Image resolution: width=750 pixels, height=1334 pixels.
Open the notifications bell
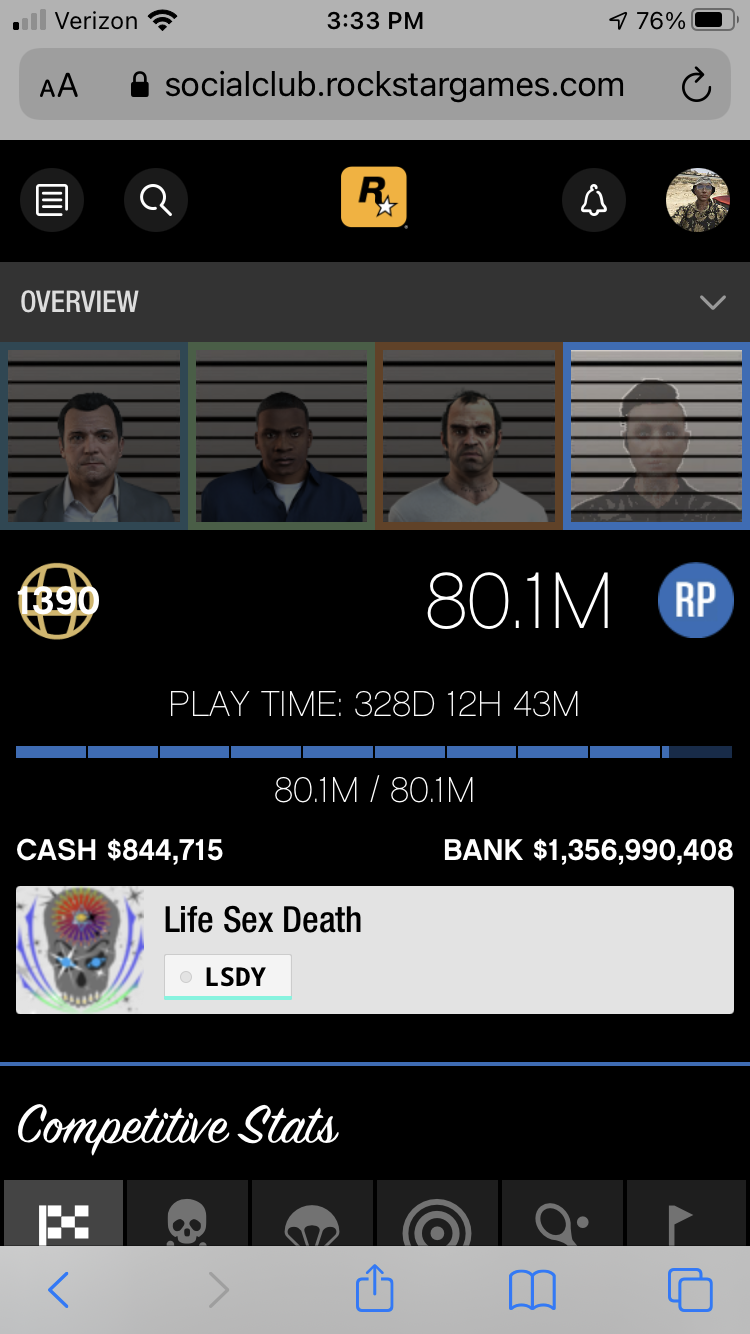click(594, 201)
